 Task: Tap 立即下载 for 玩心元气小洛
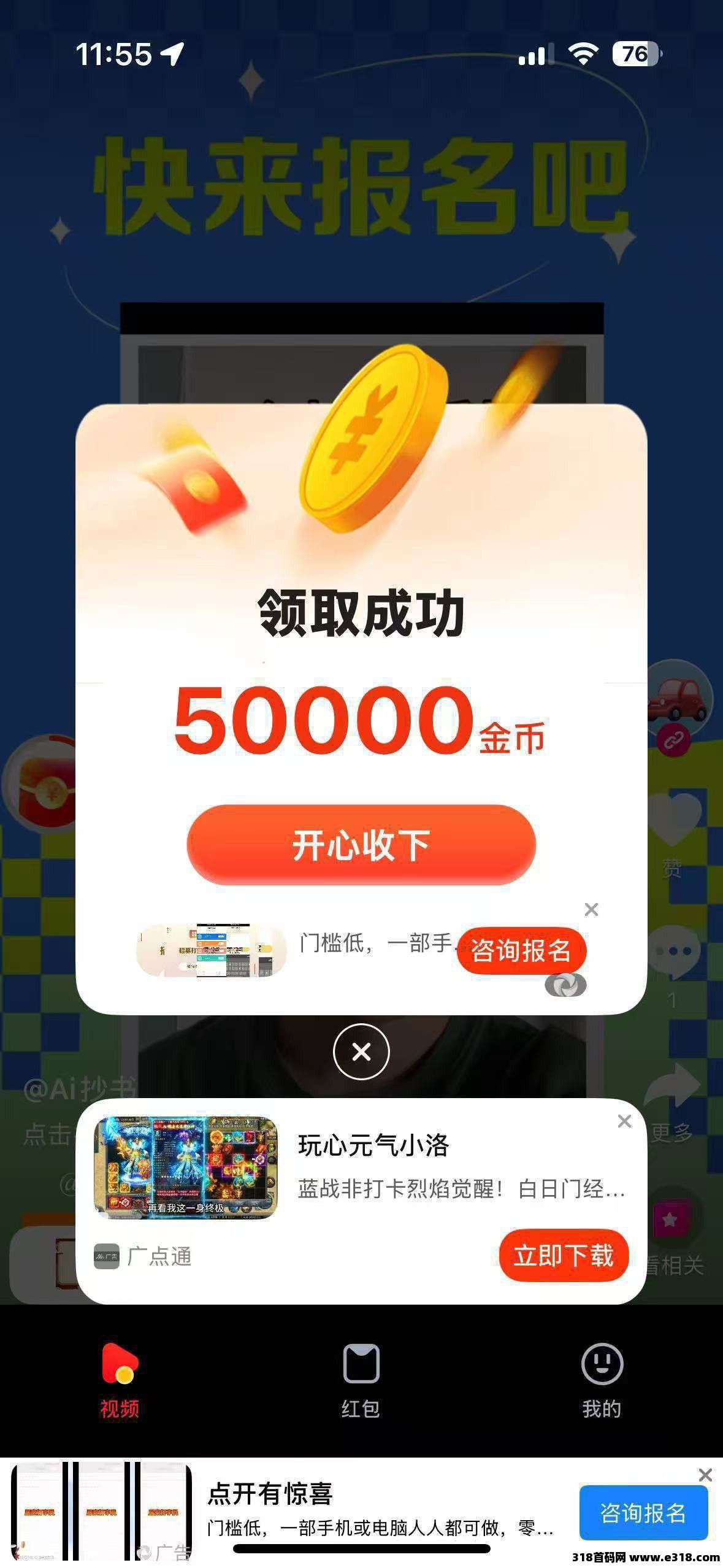[564, 1255]
